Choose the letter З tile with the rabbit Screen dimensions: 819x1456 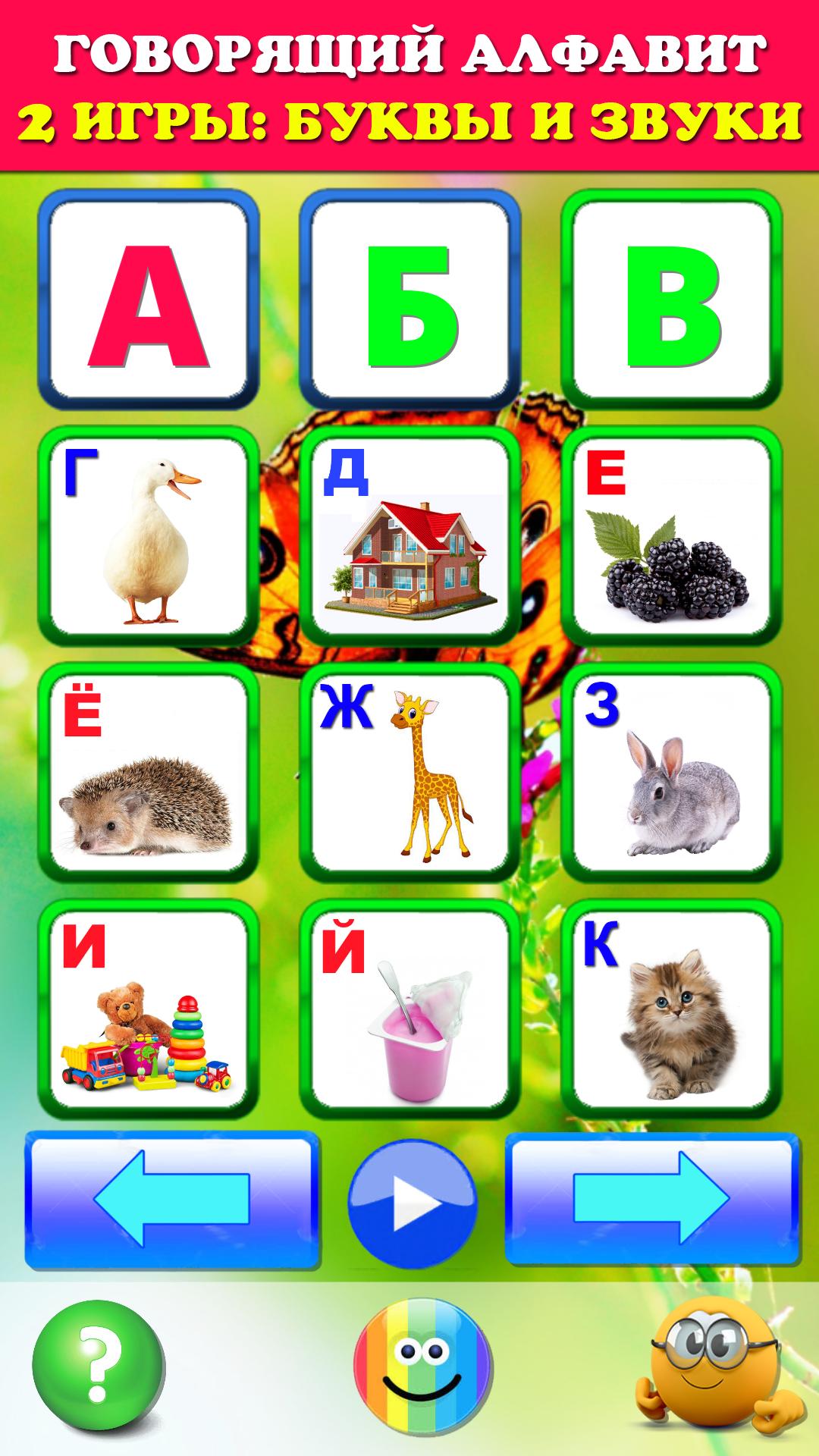coord(672,773)
